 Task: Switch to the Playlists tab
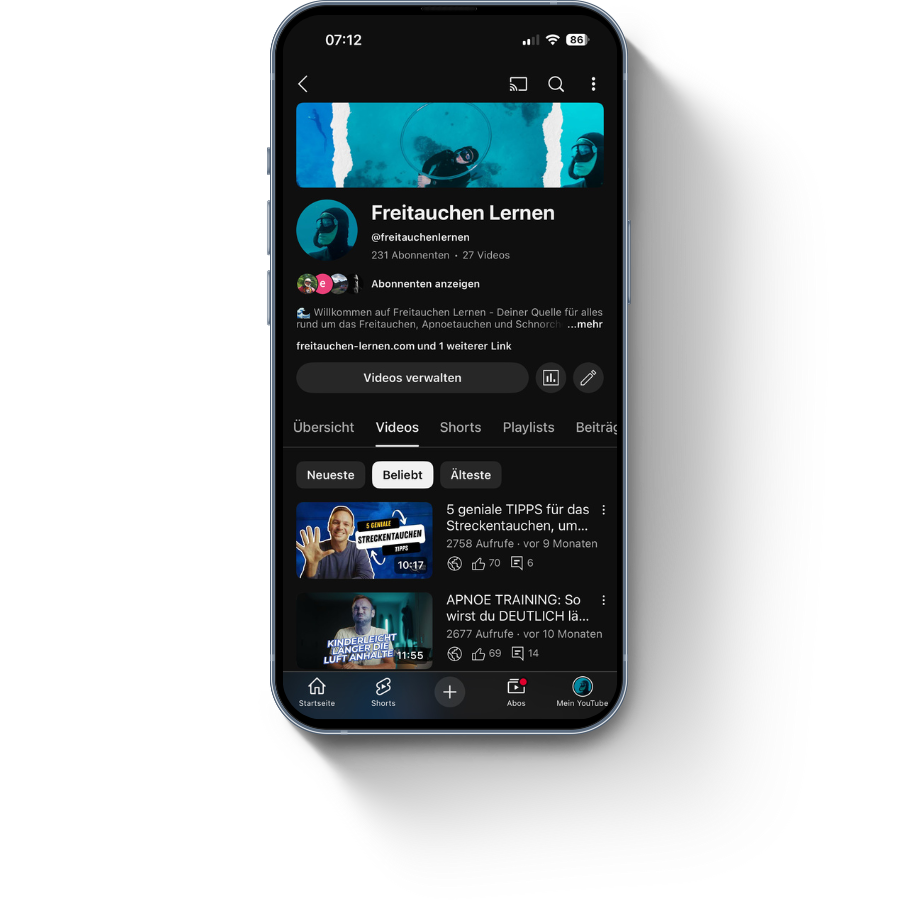(528, 427)
